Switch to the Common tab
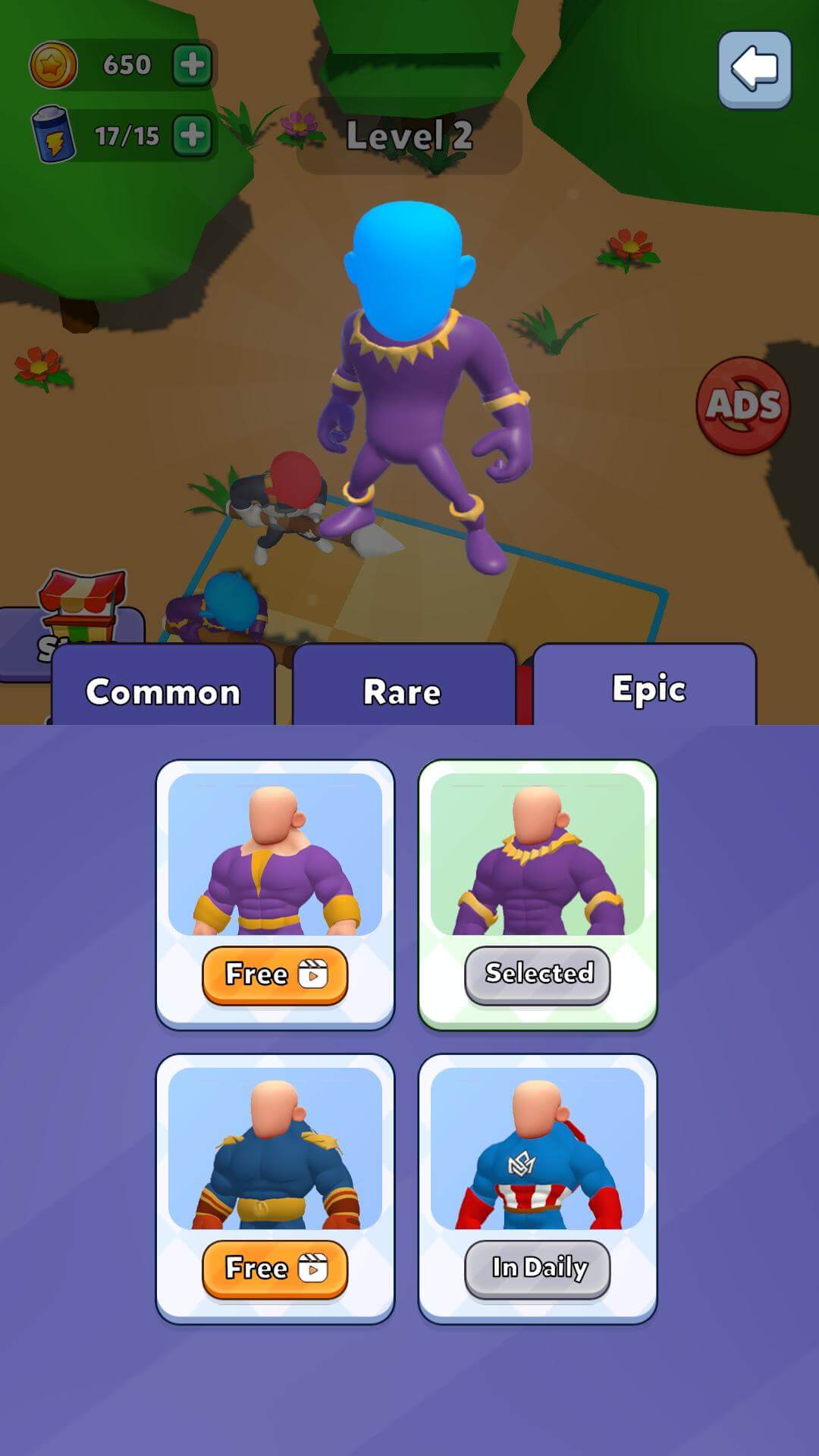This screenshot has height=1456, width=819. [163, 691]
